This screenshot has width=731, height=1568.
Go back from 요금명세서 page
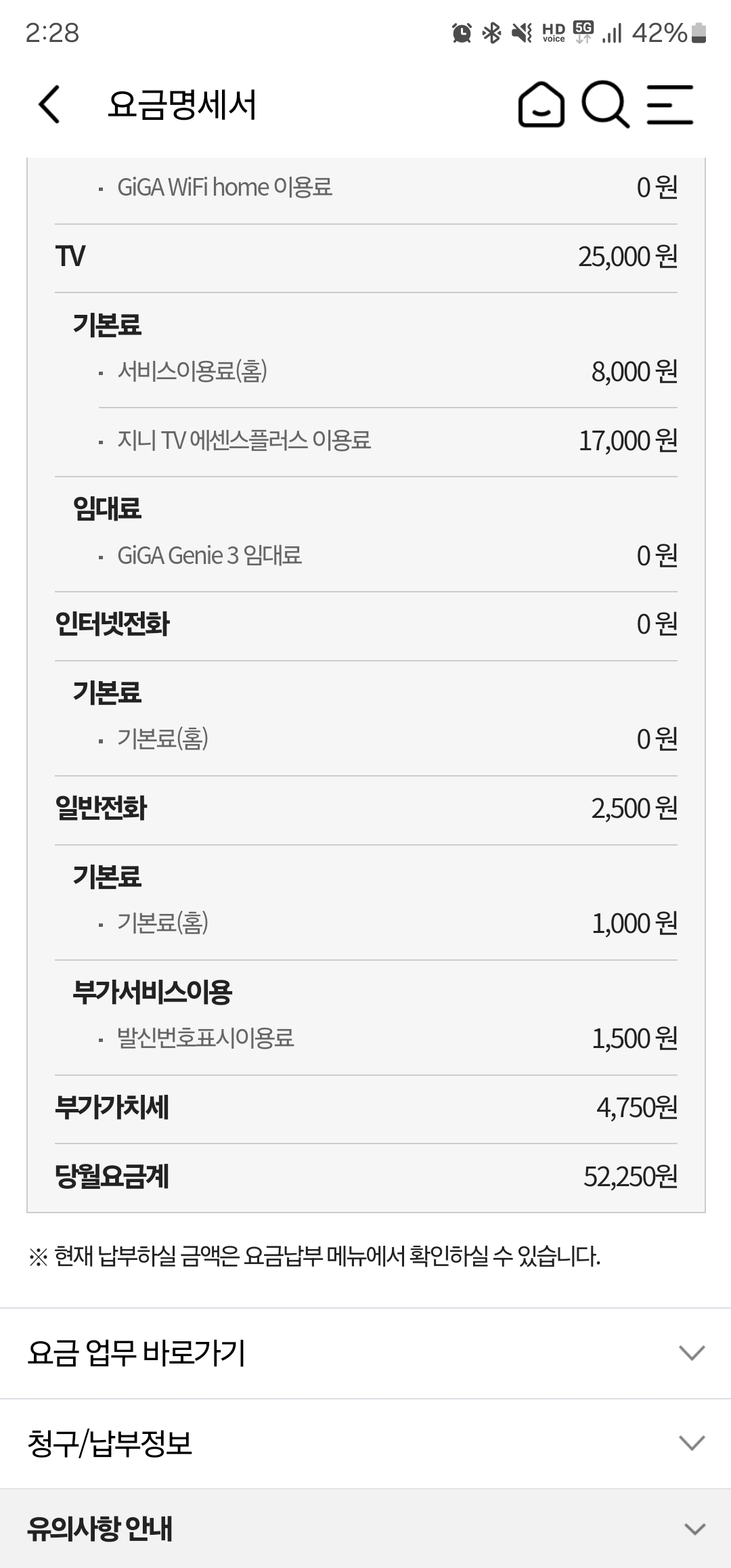pyautogui.click(x=49, y=104)
